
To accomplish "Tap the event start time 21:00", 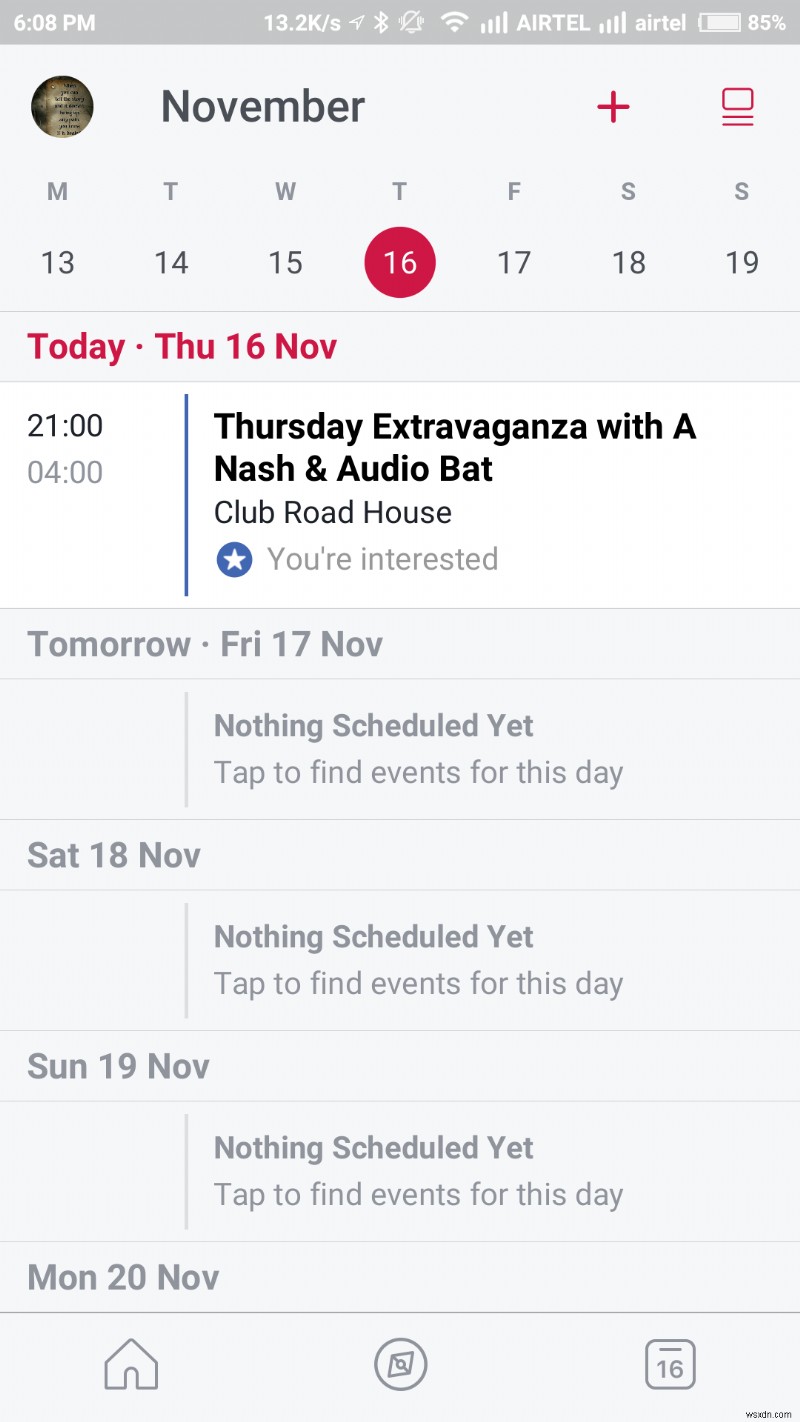I will (x=64, y=425).
